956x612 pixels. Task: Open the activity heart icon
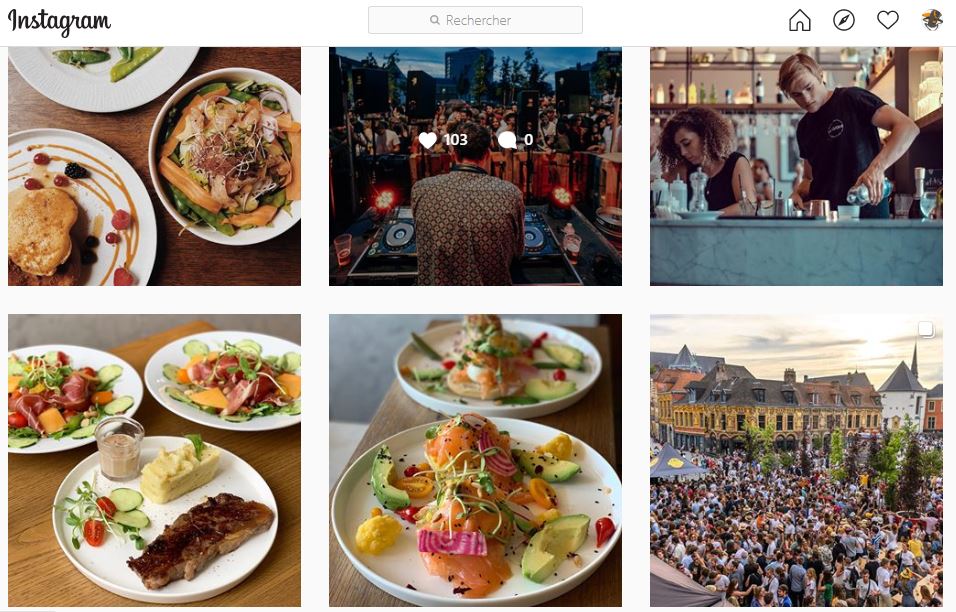click(x=888, y=20)
